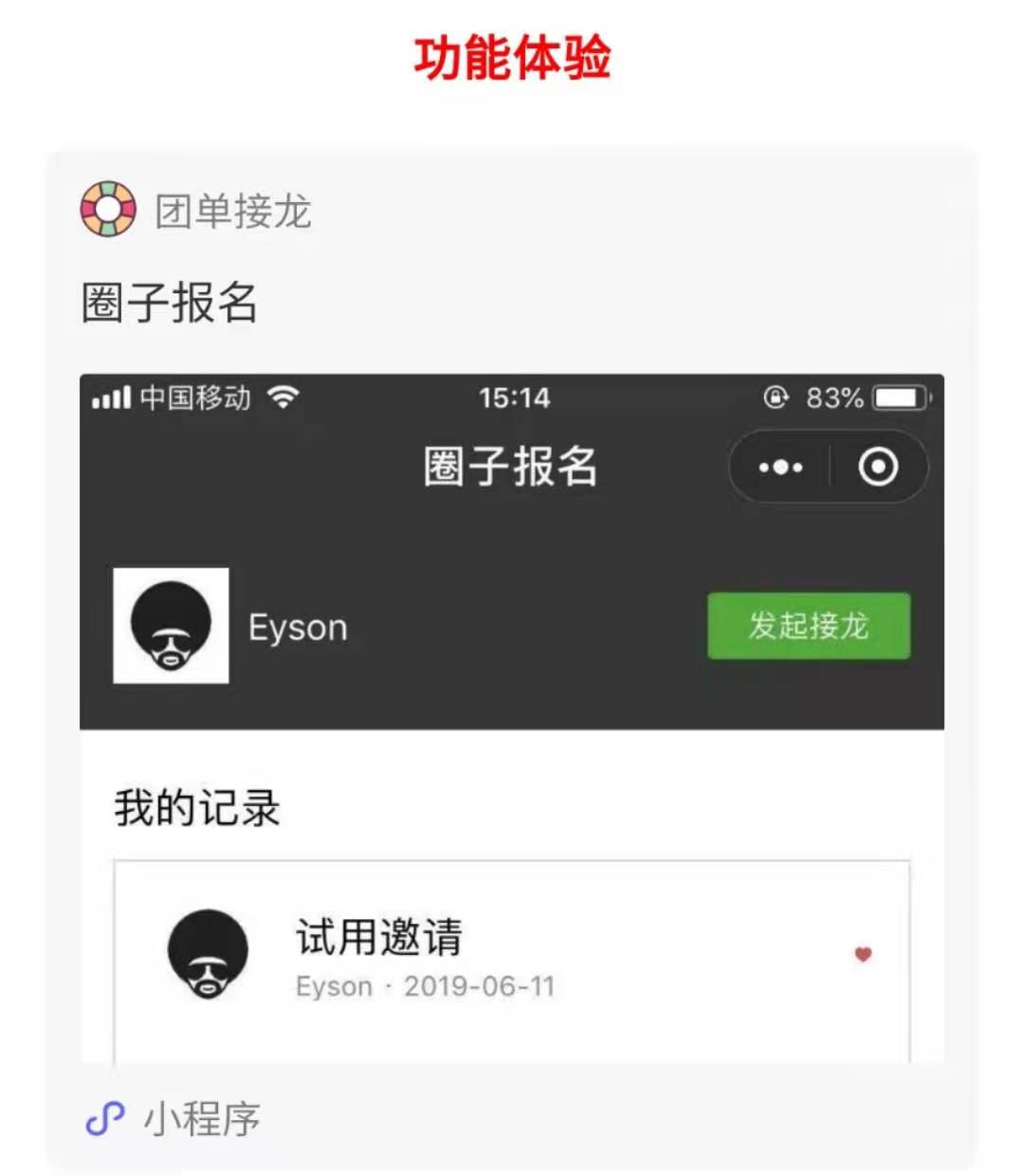Open the 团单接龙 圈子报名 mini program card
The height and width of the screenshot is (1176, 1024).
(512, 303)
